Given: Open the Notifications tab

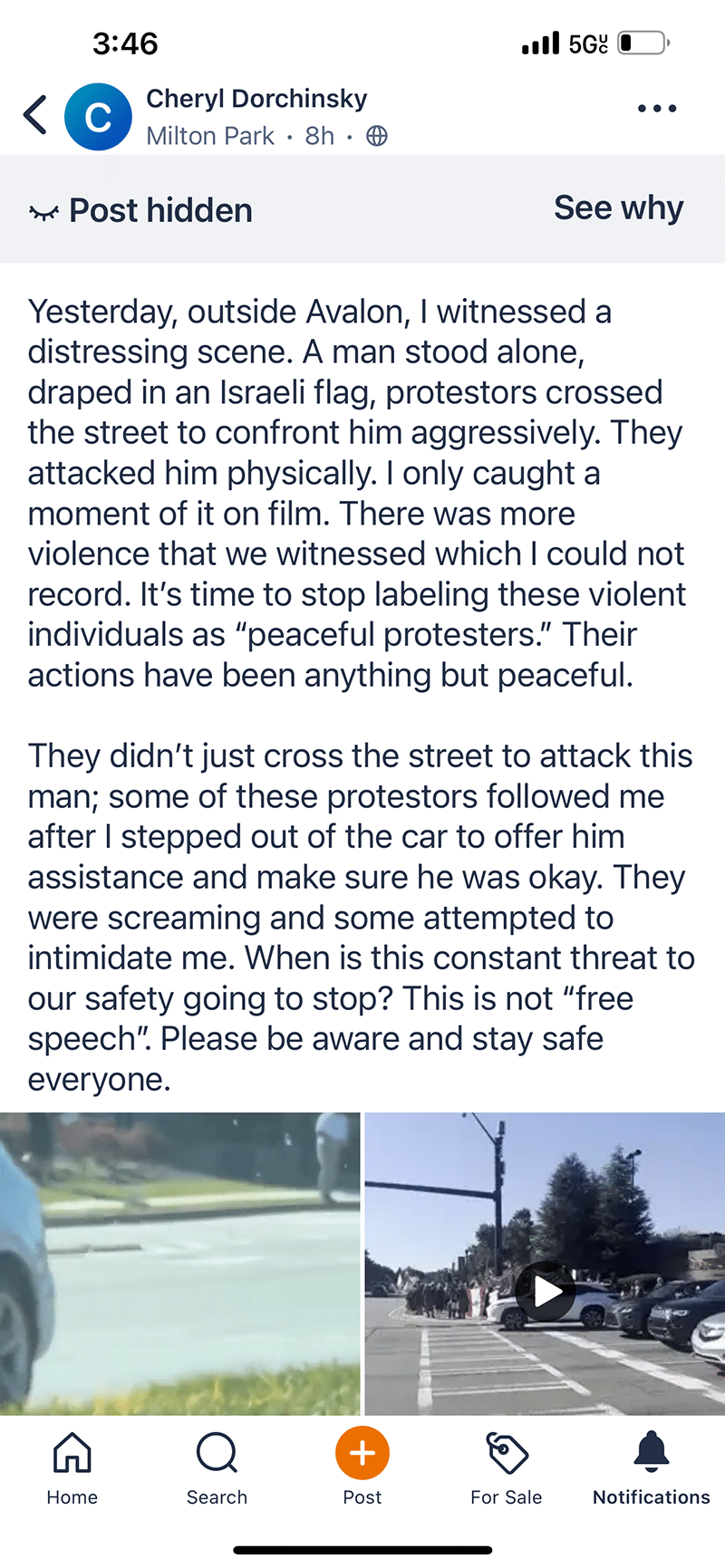Looking at the screenshot, I should tap(651, 1467).
